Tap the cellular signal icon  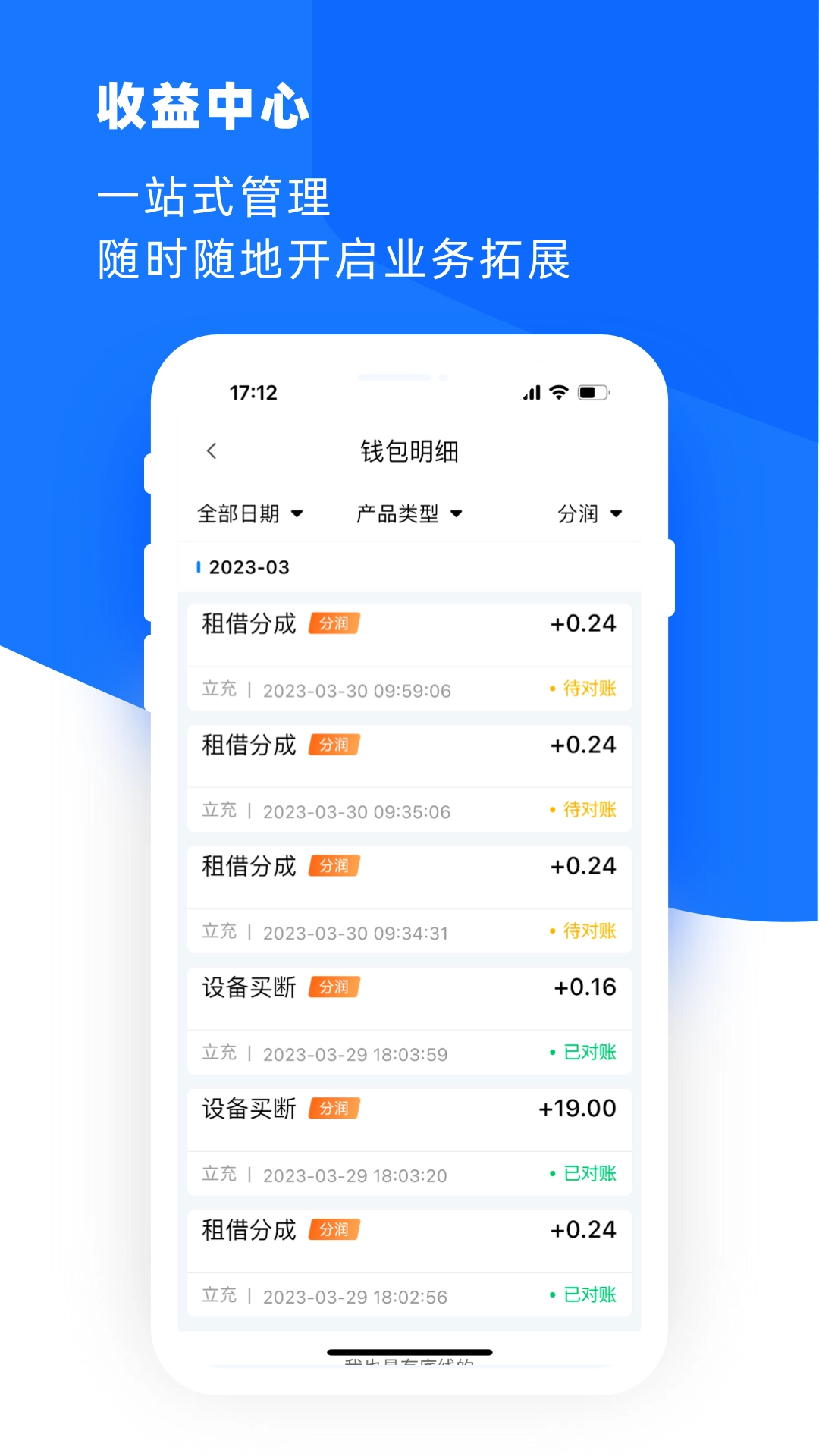coord(530,393)
